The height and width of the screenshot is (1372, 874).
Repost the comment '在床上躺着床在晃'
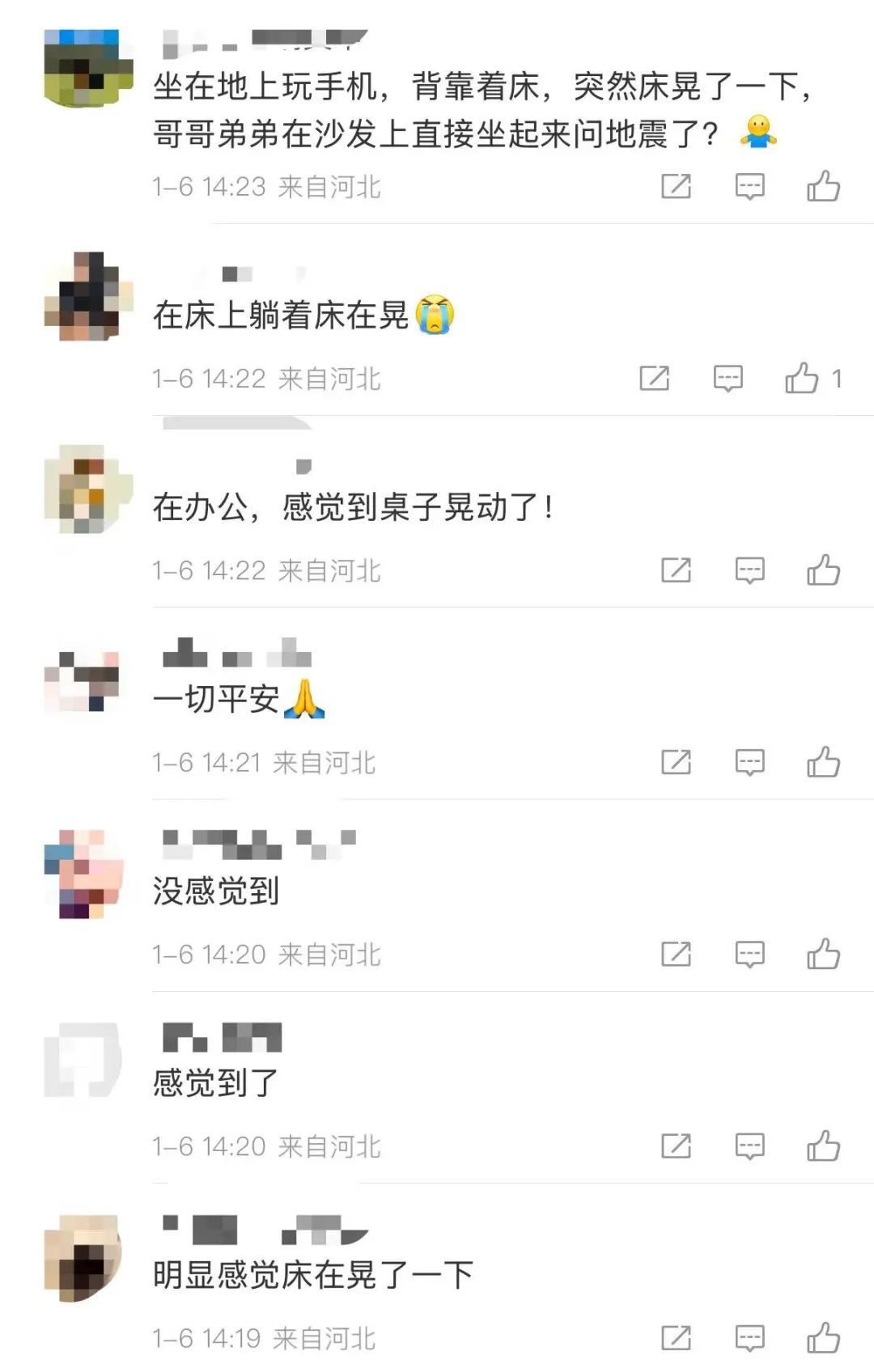(654, 378)
